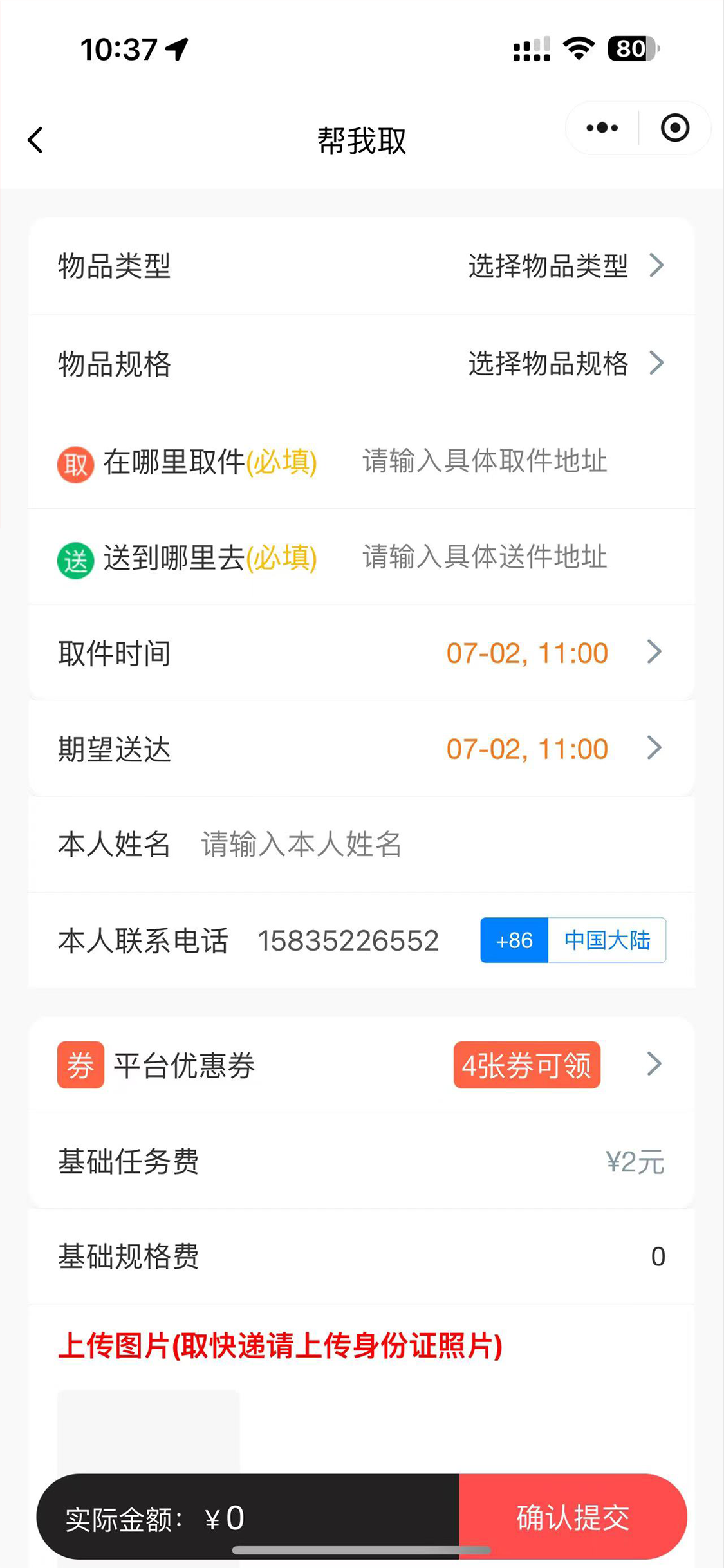This screenshot has height=1568, width=724.
Task: Go back using the top-left arrow
Action: point(35,140)
